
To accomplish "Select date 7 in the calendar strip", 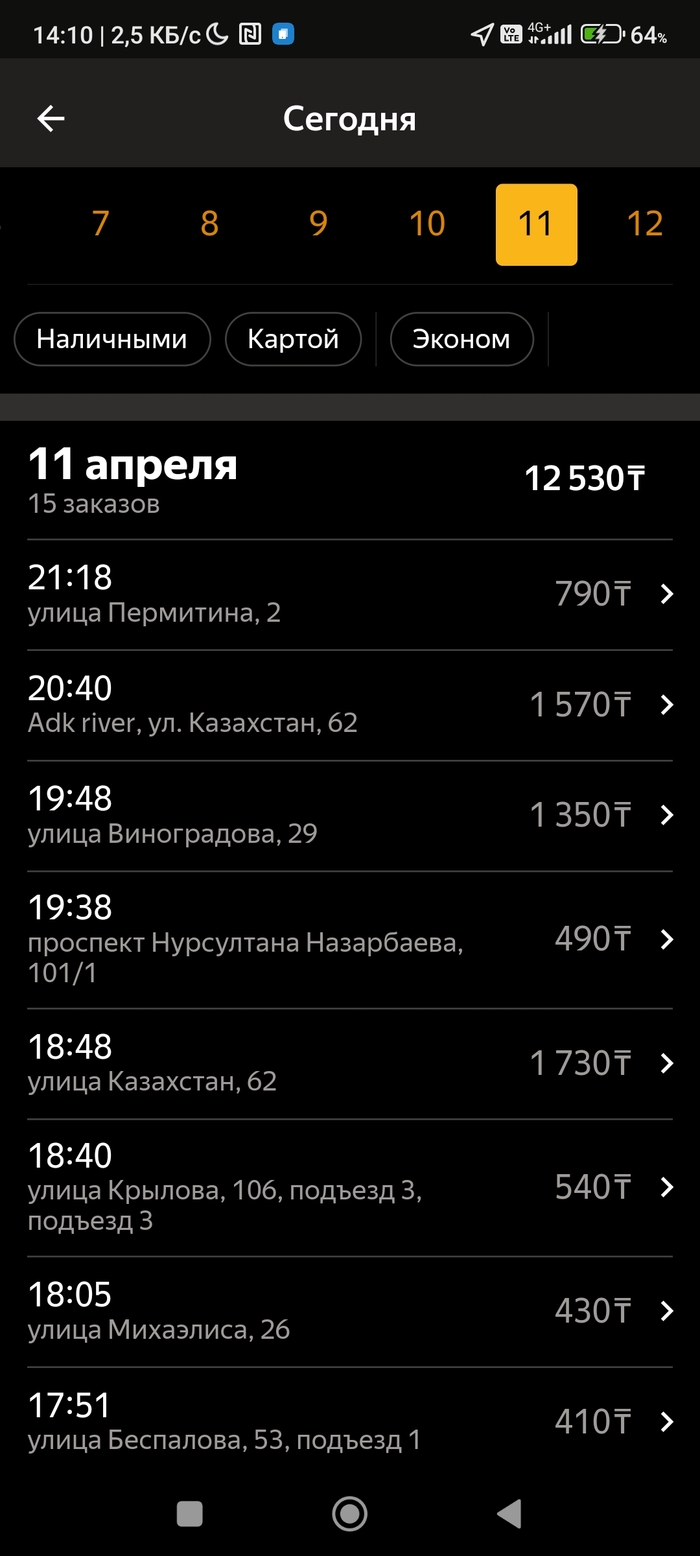I will click(100, 224).
